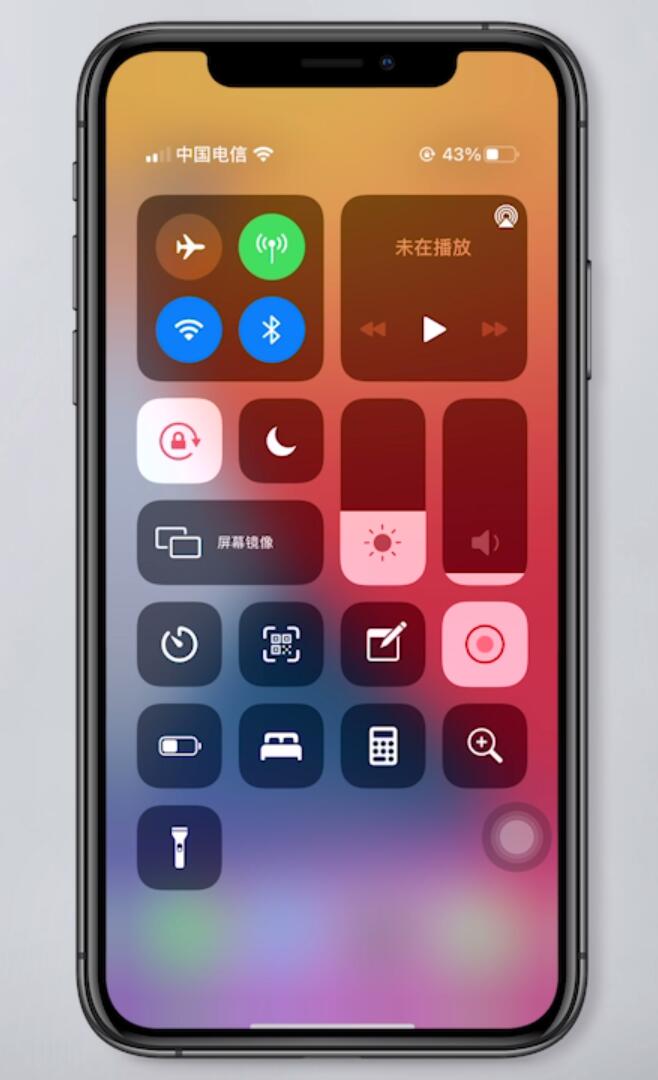Tap the play button in media panel
The height and width of the screenshot is (1080, 658).
coord(433,329)
